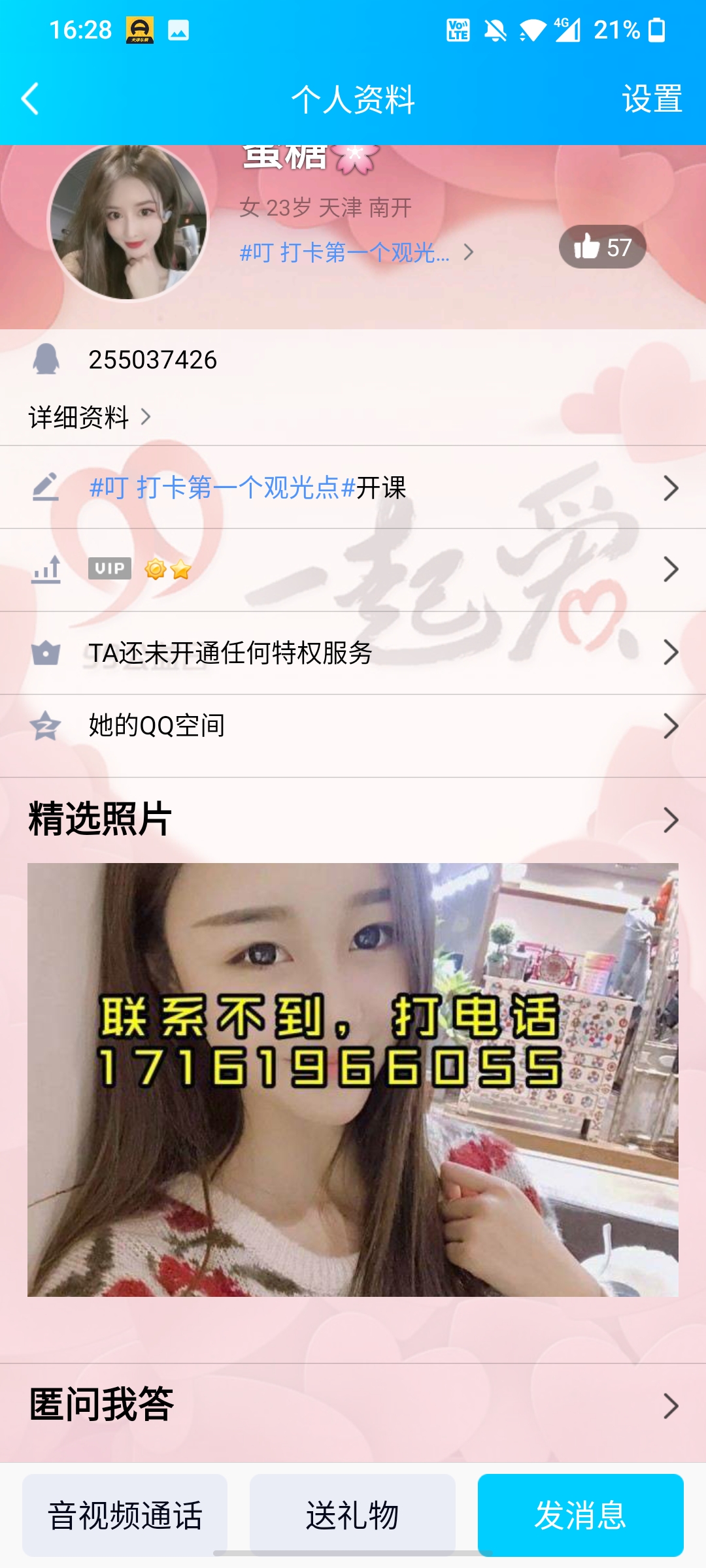
Task: Open the privilege services row chevron
Action: pyautogui.click(x=669, y=652)
